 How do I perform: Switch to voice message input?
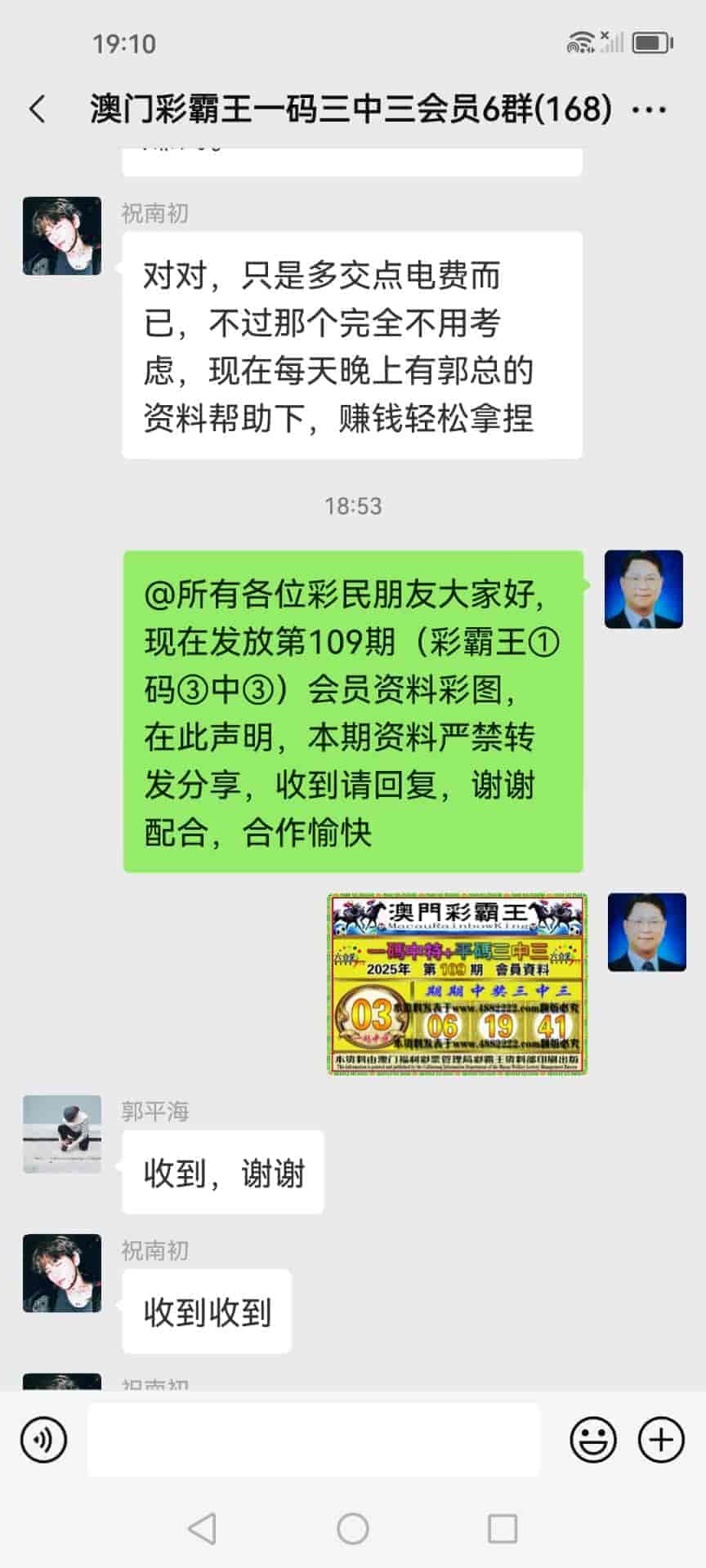click(44, 1439)
